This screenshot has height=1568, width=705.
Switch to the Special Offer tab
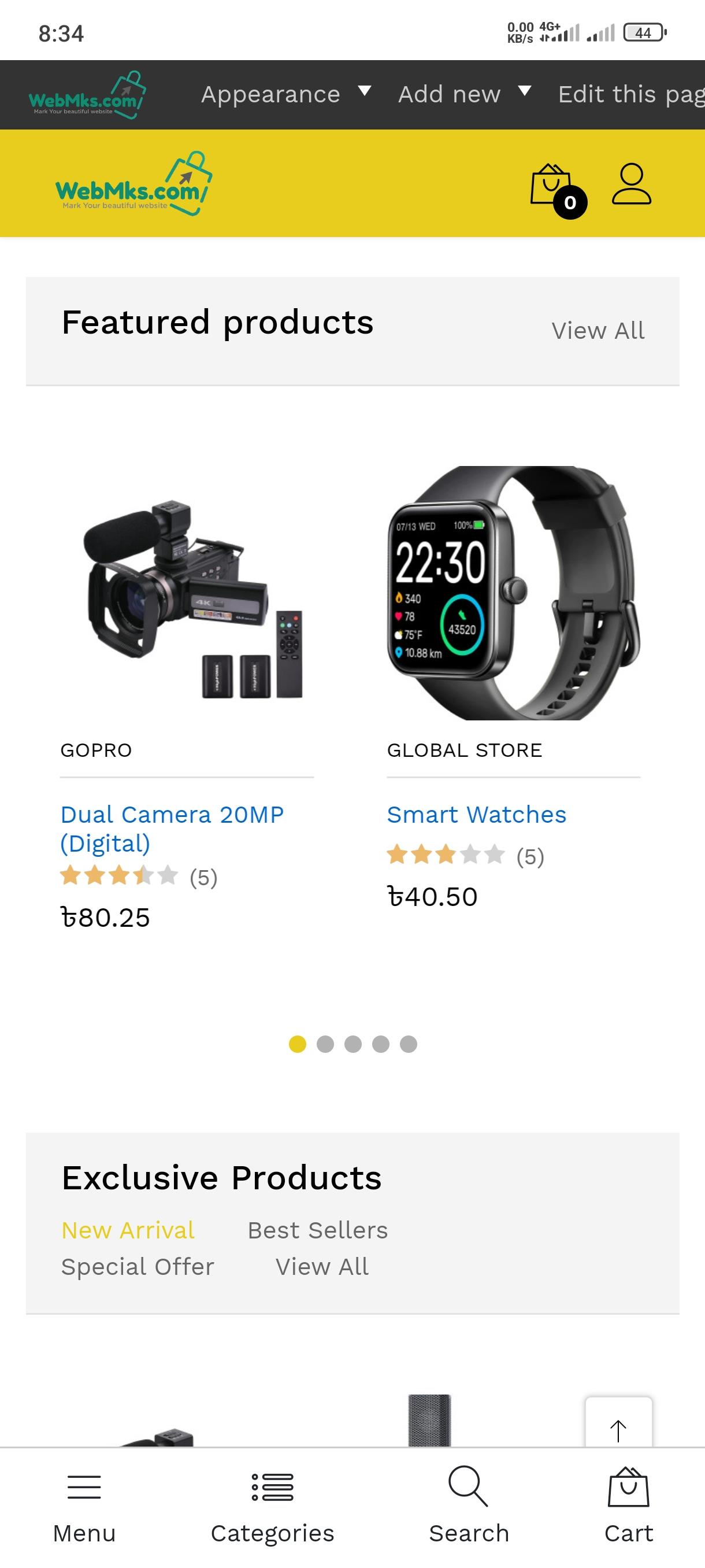coord(138,1267)
